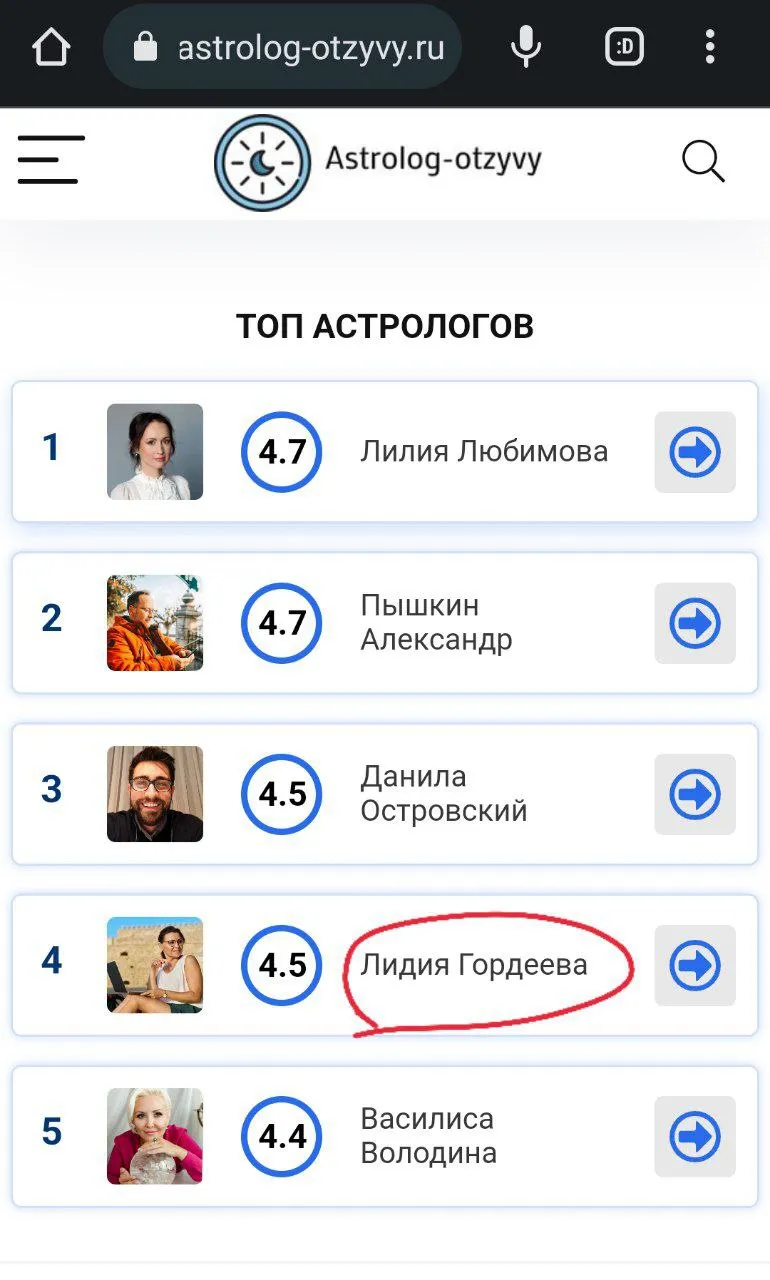Tap the astrolog-otzyvy.ru address bar
The height and width of the screenshot is (1280, 770).
click(x=282, y=47)
